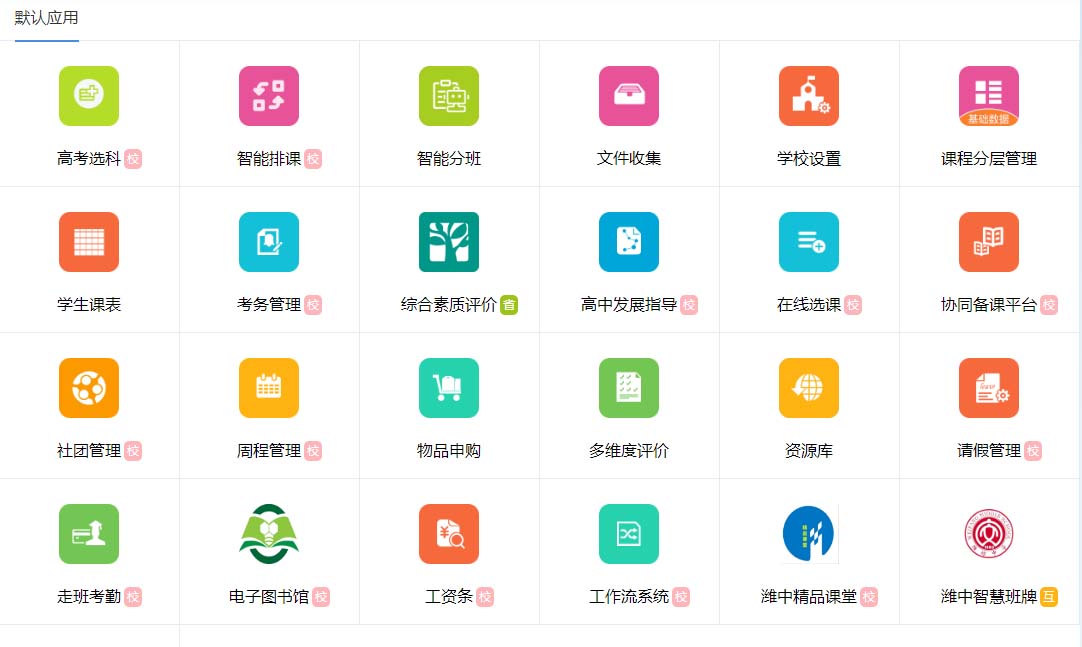Image resolution: width=1082 pixels, height=647 pixels.
Task: Open the 高考选科 app
Action: (89, 97)
